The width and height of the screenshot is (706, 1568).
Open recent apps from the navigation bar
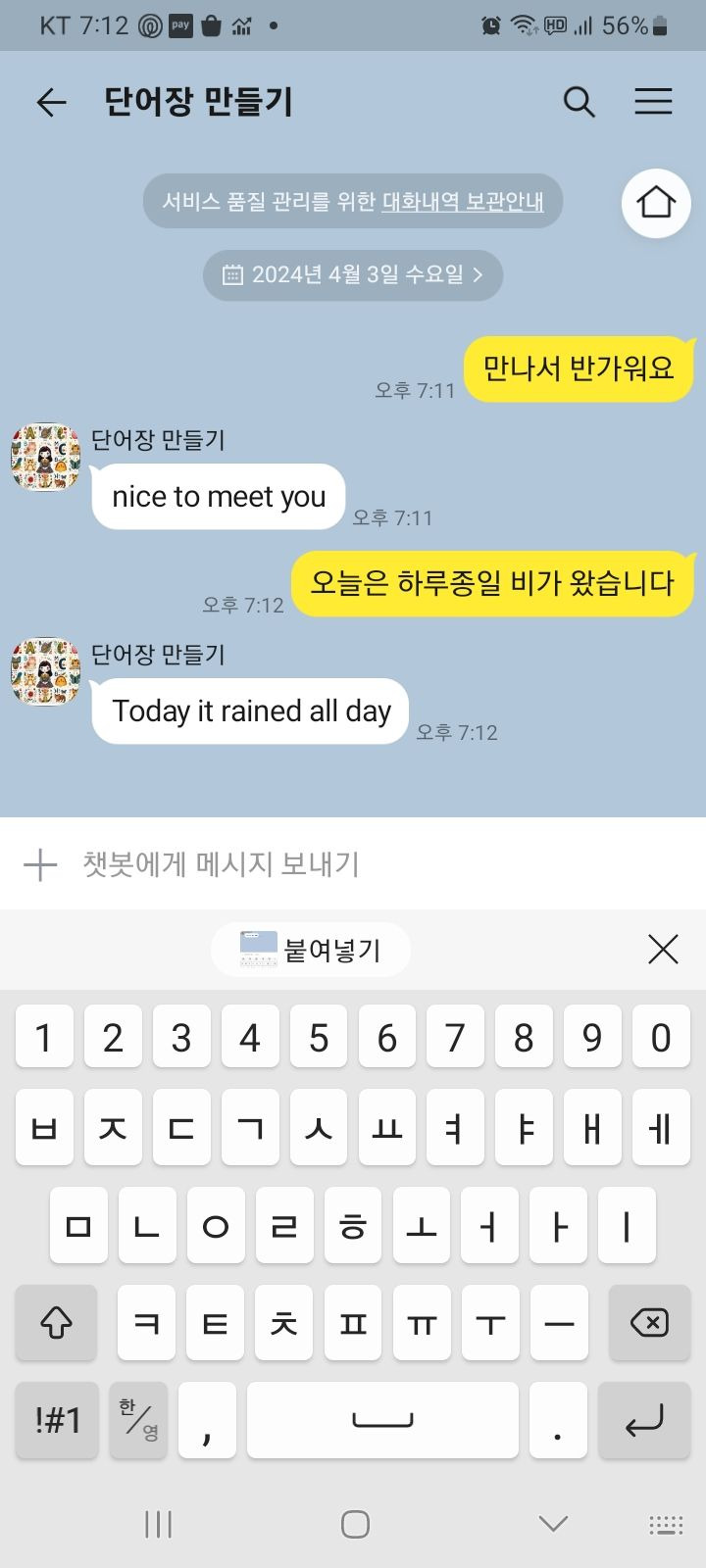click(157, 1525)
